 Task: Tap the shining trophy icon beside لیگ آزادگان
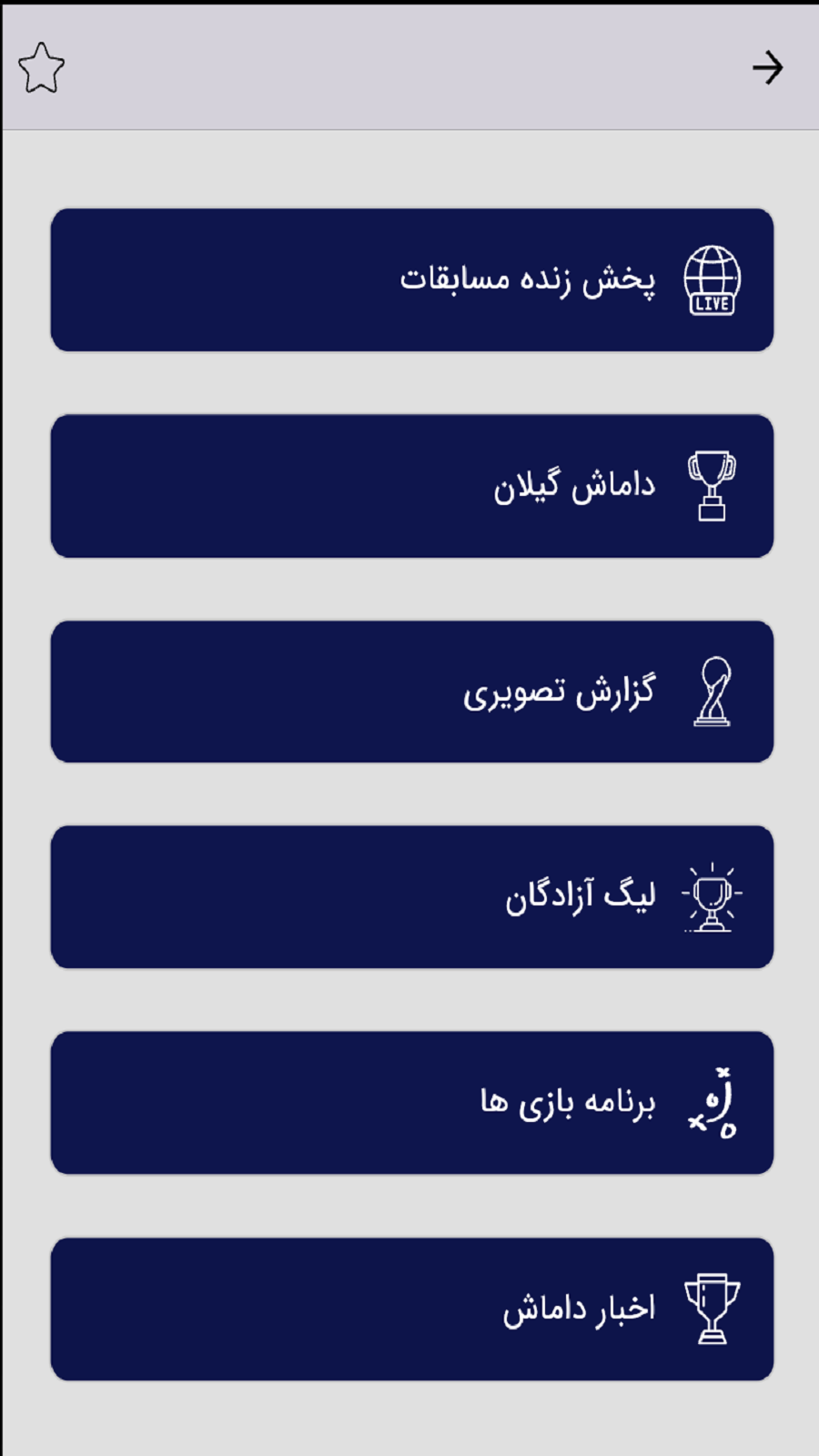(713, 898)
